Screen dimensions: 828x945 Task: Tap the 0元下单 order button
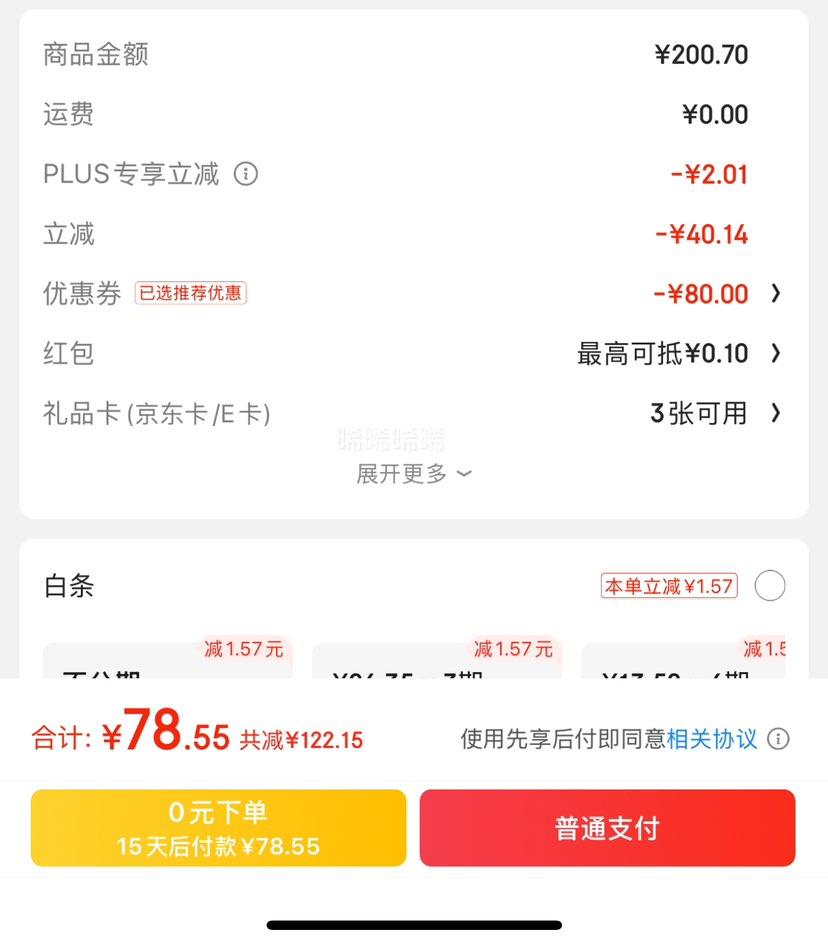(x=219, y=827)
